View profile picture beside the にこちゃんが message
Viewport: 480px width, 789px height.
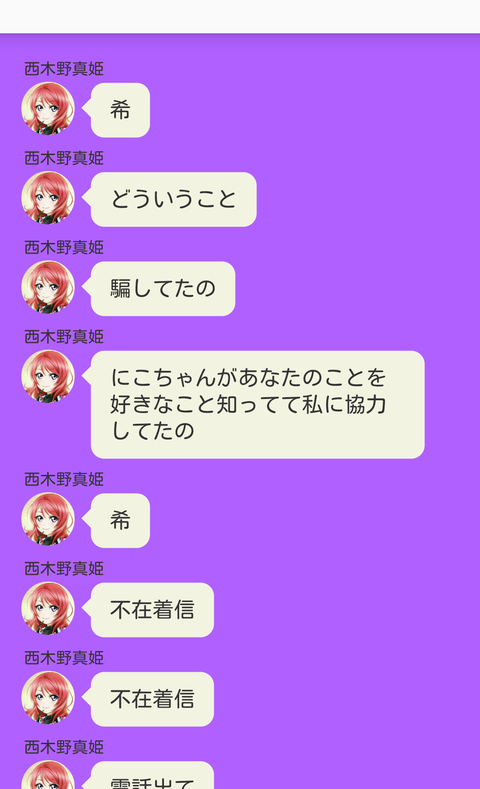48,376
